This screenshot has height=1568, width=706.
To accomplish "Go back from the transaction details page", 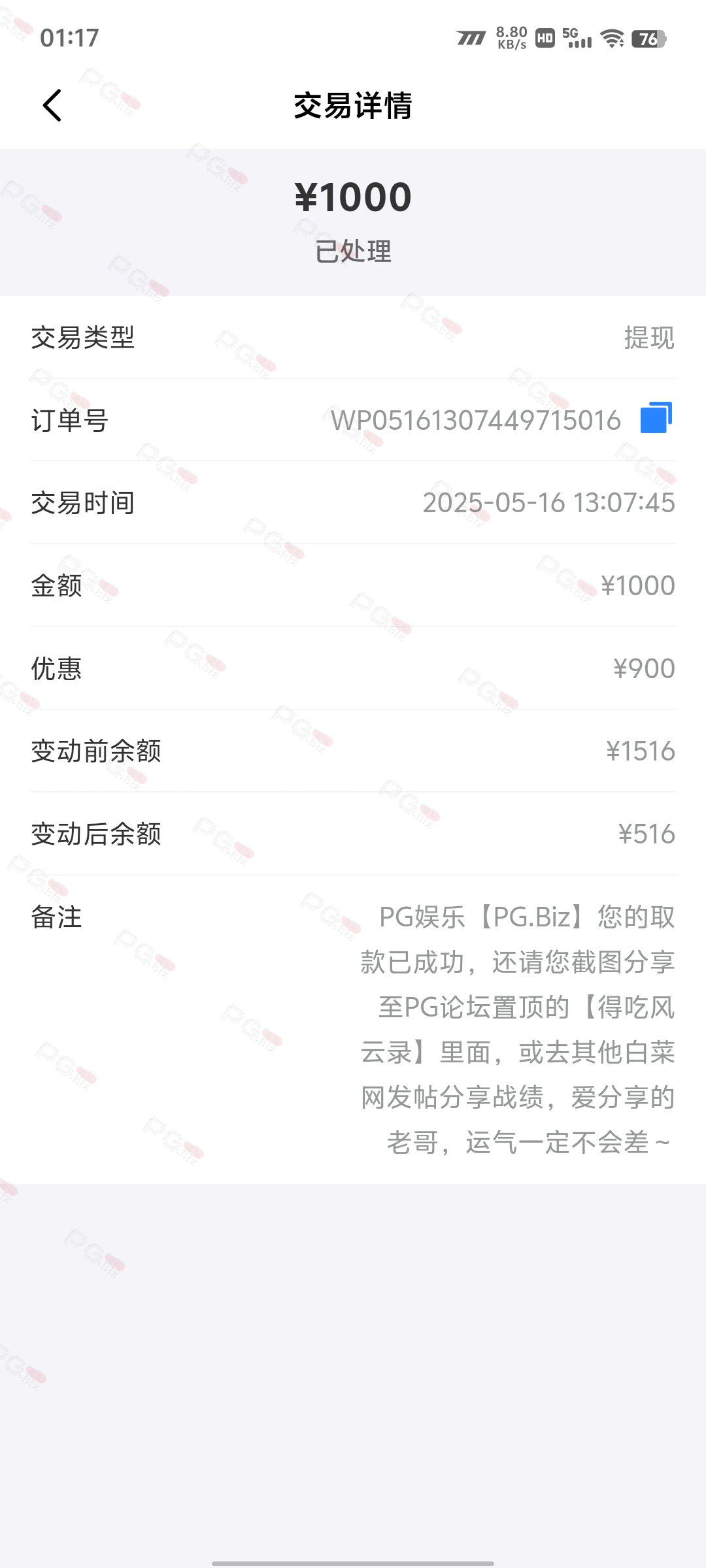I will [x=52, y=105].
